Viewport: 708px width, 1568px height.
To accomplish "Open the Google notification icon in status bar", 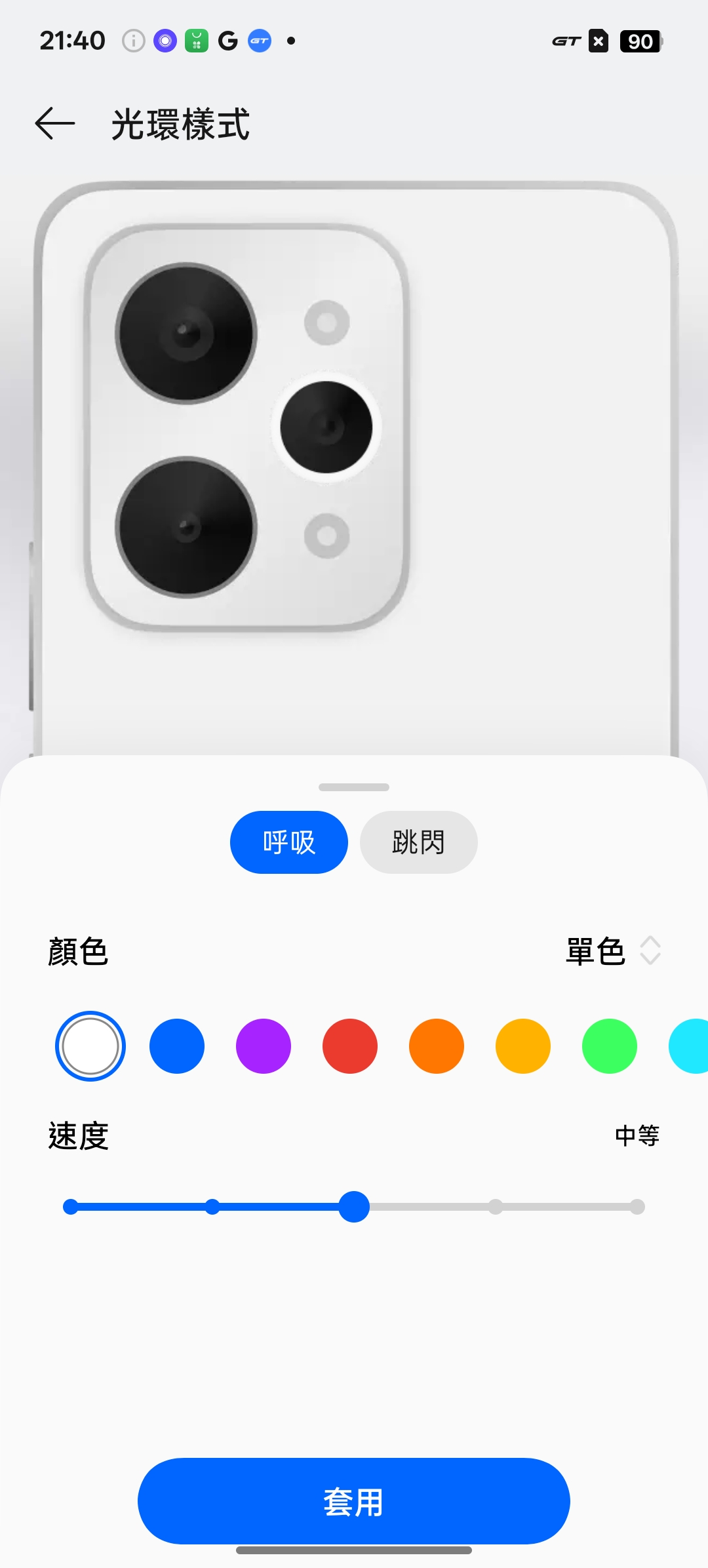I will [x=226, y=41].
